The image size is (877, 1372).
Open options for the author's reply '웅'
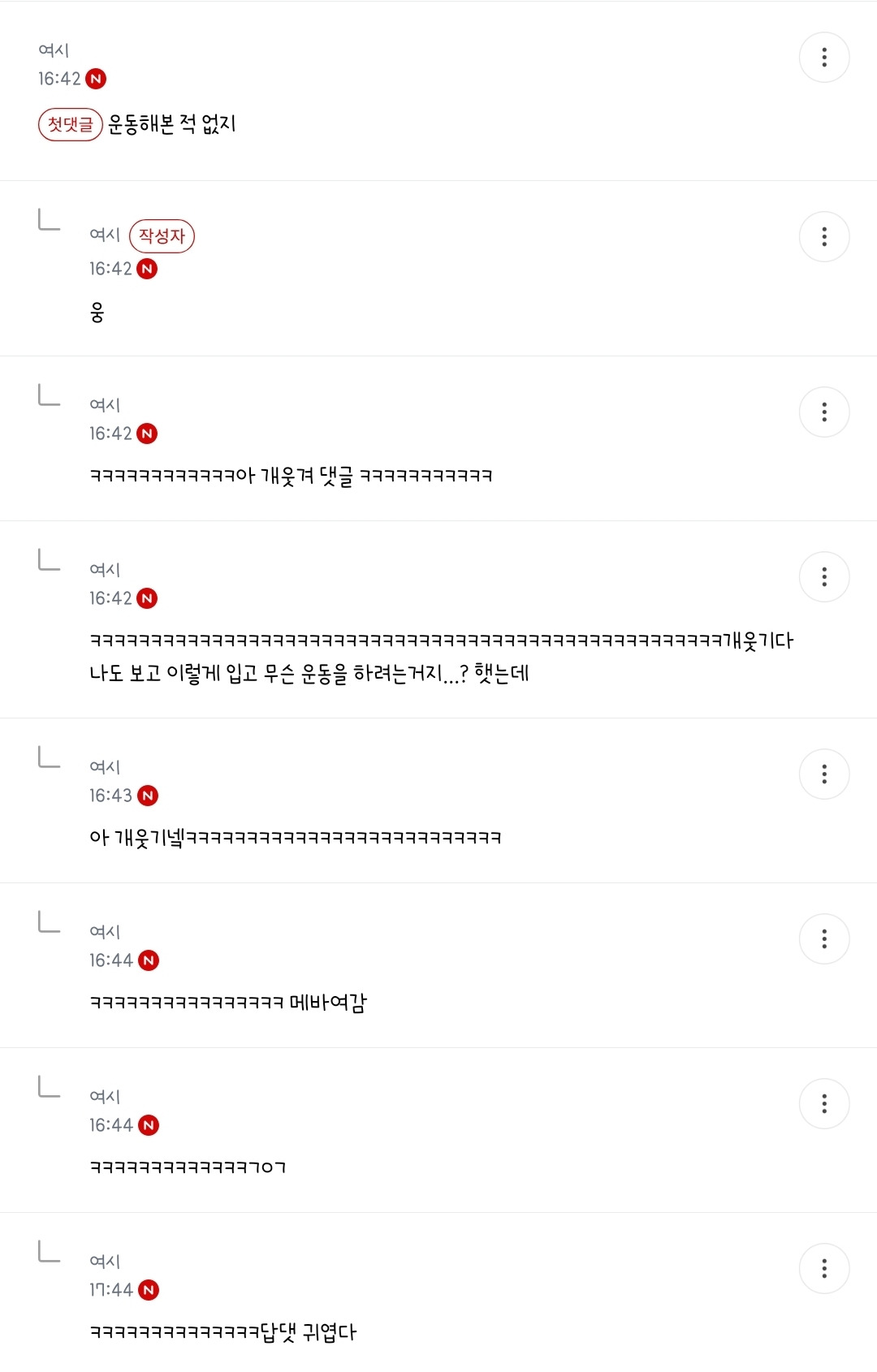point(824,237)
